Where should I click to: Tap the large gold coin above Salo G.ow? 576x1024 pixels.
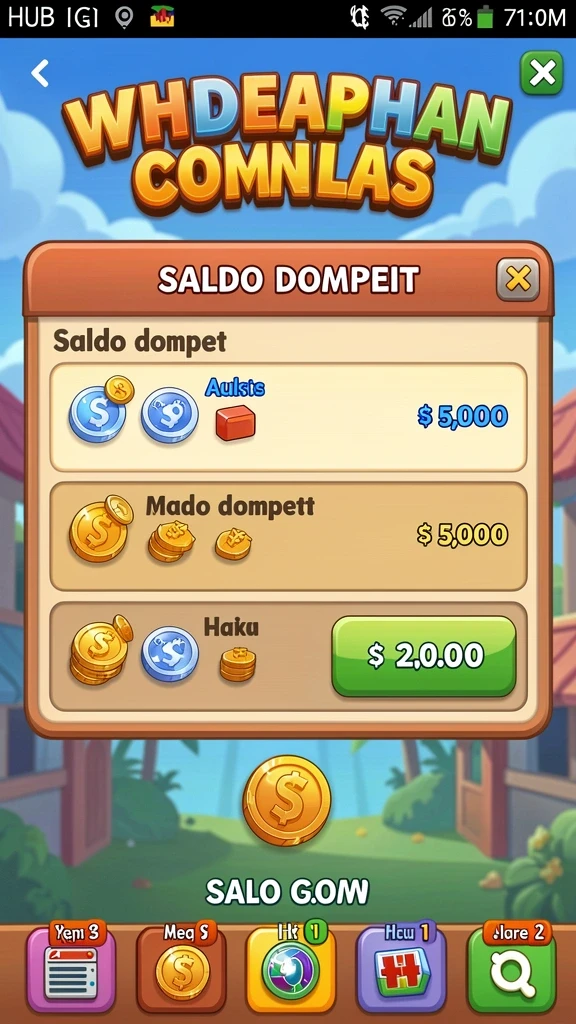pos(287,800)
